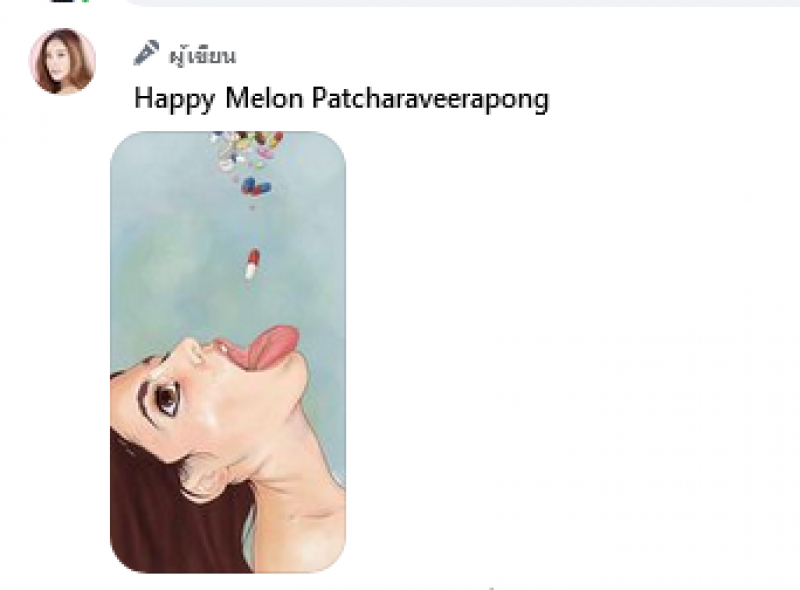The height and width of the screenshot is (590, 800).
Task: Open the attached pill illustration image
Action: pyautogui.click(x=227, y=351)
